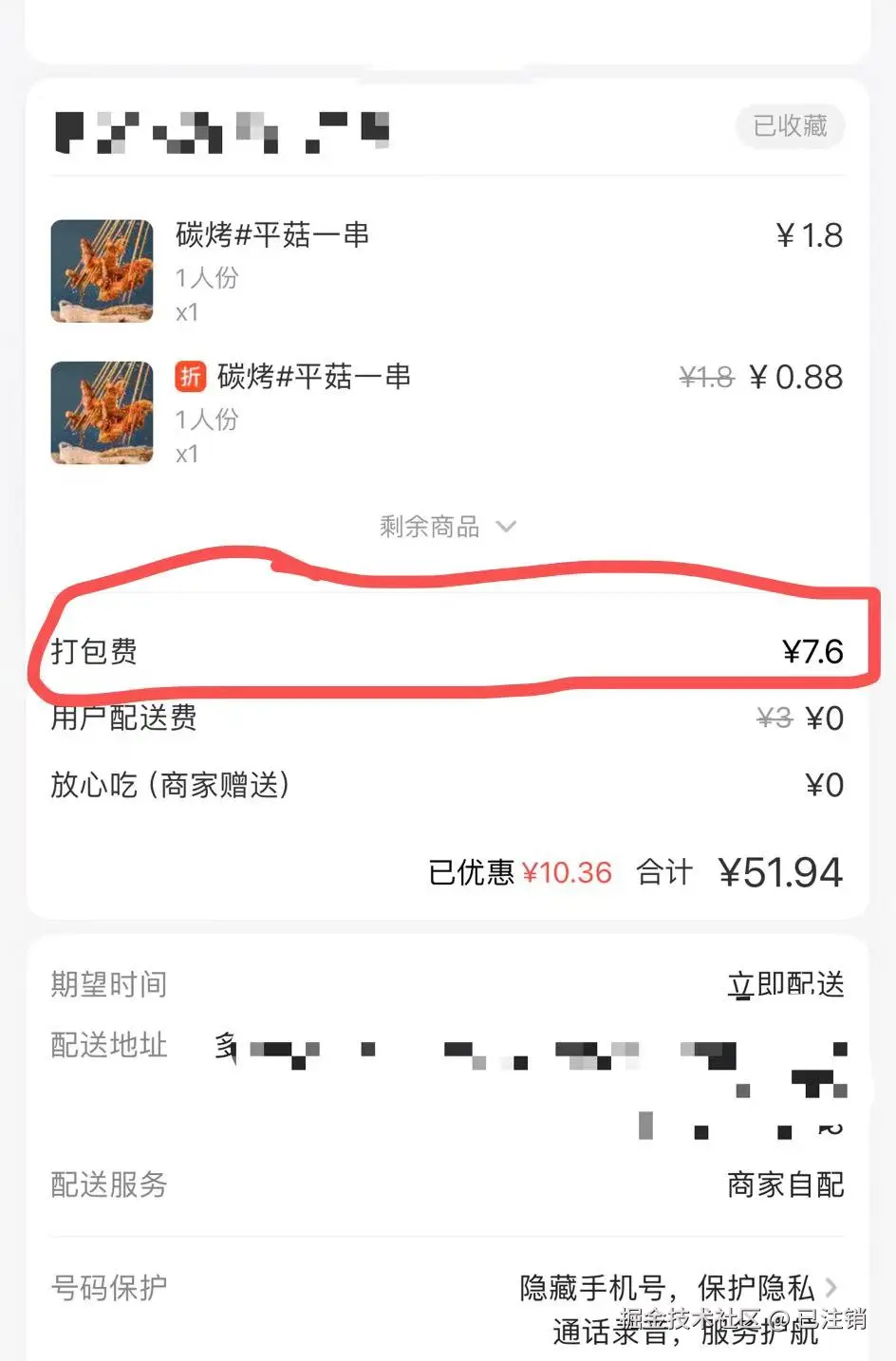Toggle the 已收藏 favorite status

791,126
